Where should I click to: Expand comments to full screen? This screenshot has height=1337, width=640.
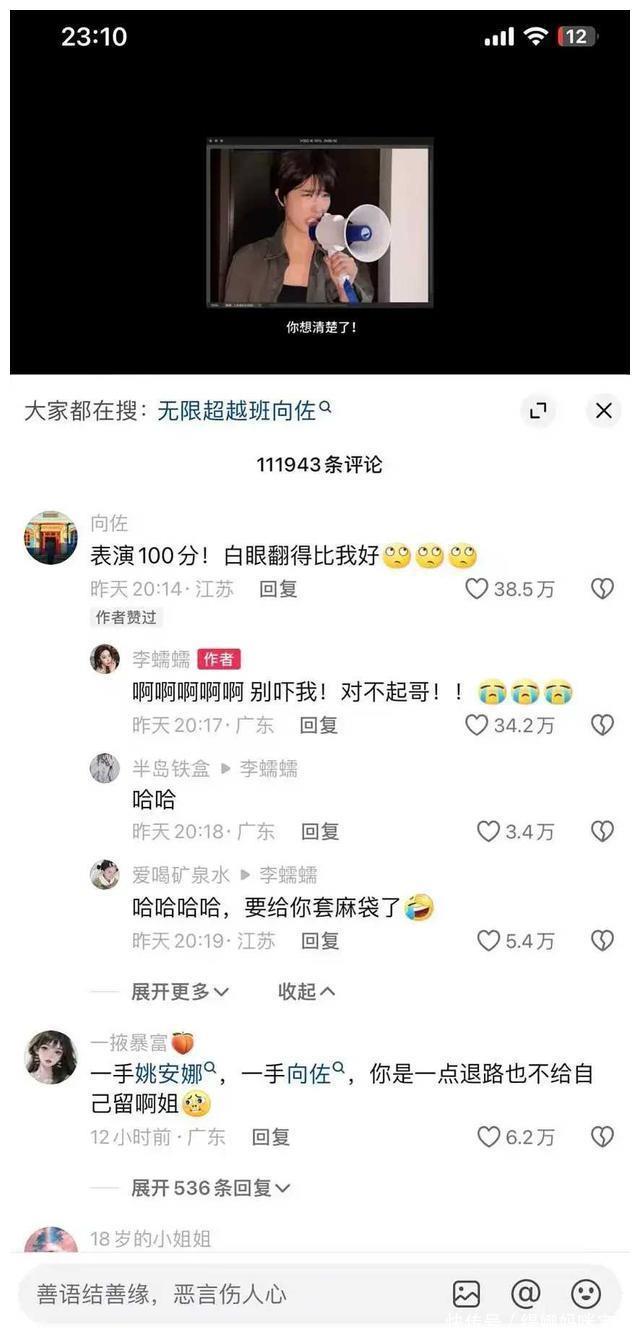point(538,410)
